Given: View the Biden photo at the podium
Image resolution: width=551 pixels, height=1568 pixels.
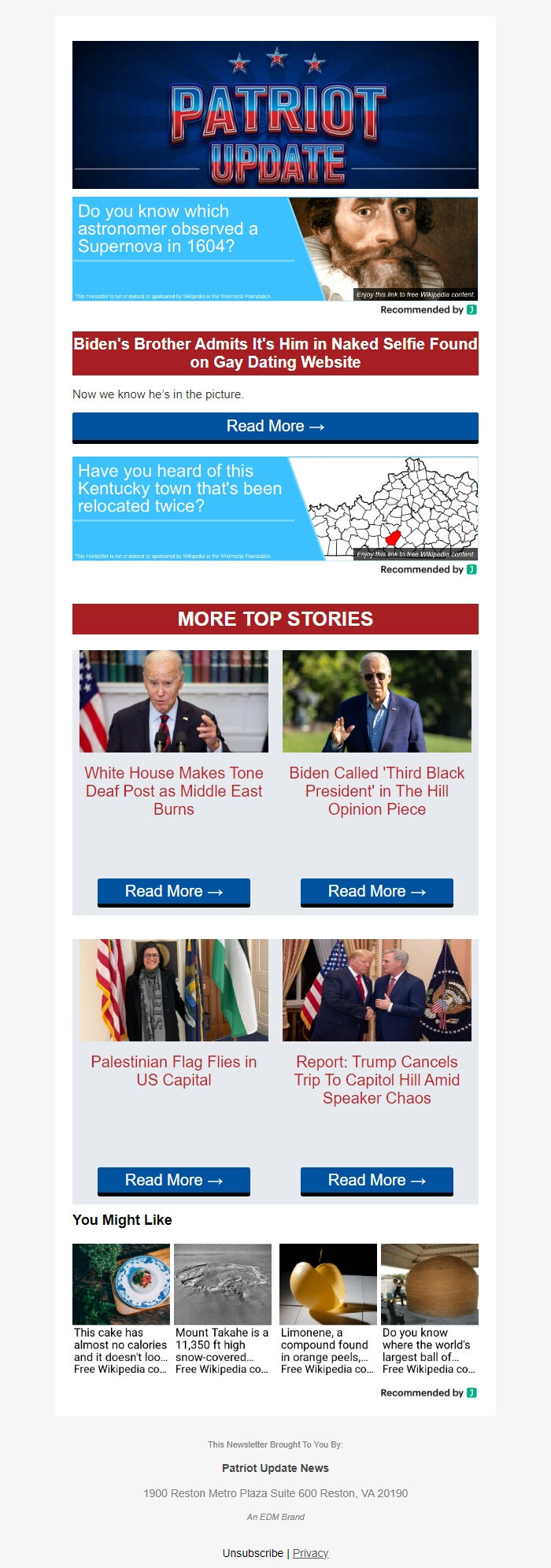Looking at the screenshot, I should click(x=174, y=701).
